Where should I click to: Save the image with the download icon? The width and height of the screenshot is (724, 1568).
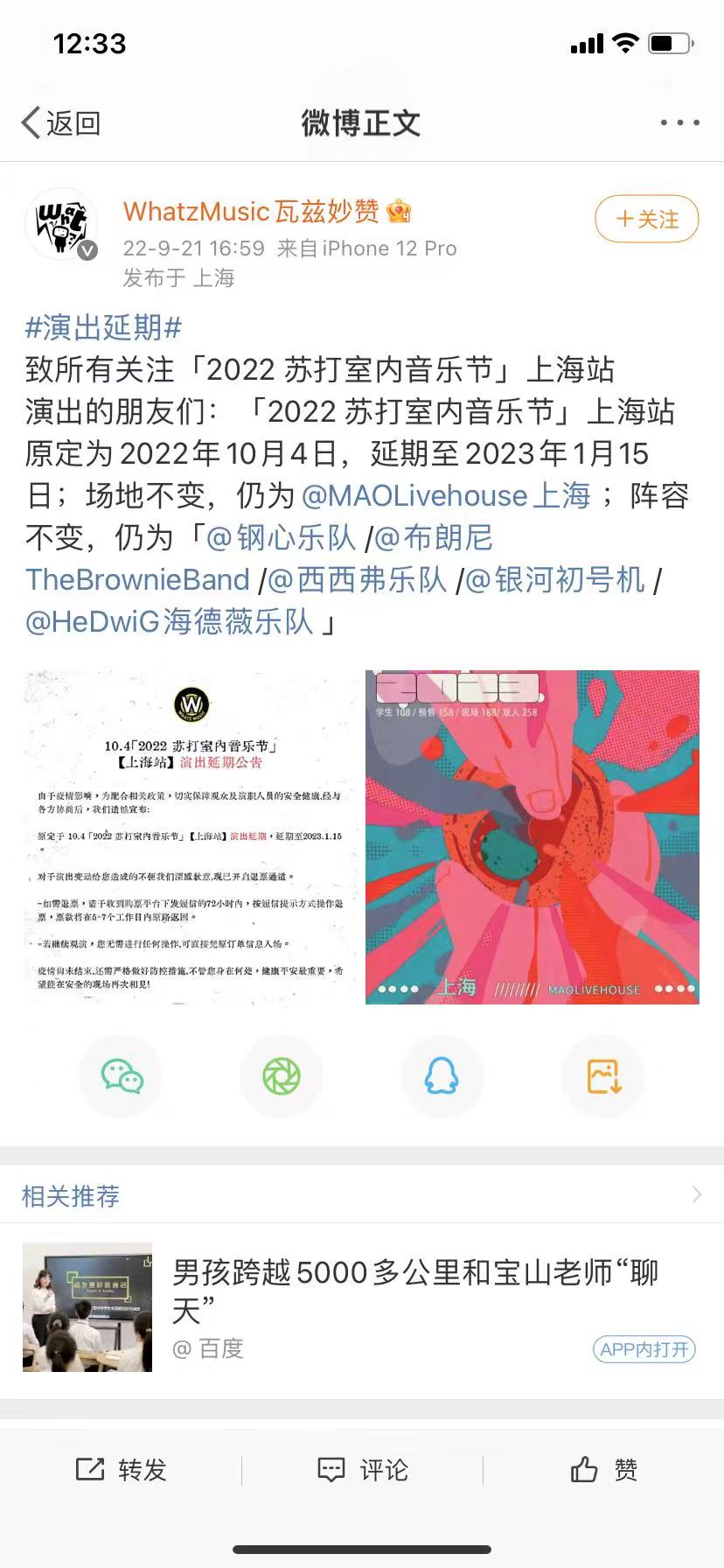click(603, 1076)
